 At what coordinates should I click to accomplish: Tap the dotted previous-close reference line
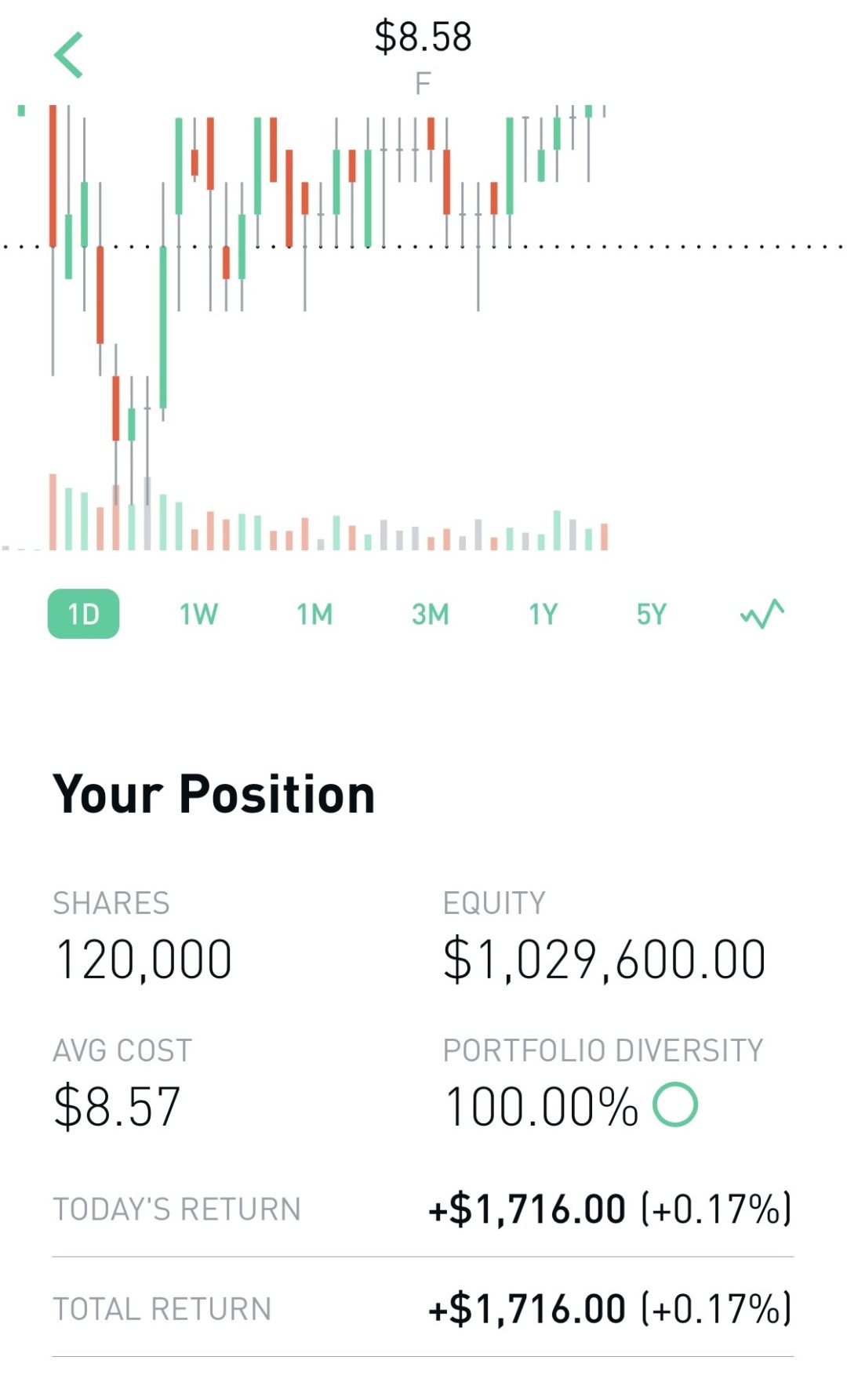coord(423,246)
